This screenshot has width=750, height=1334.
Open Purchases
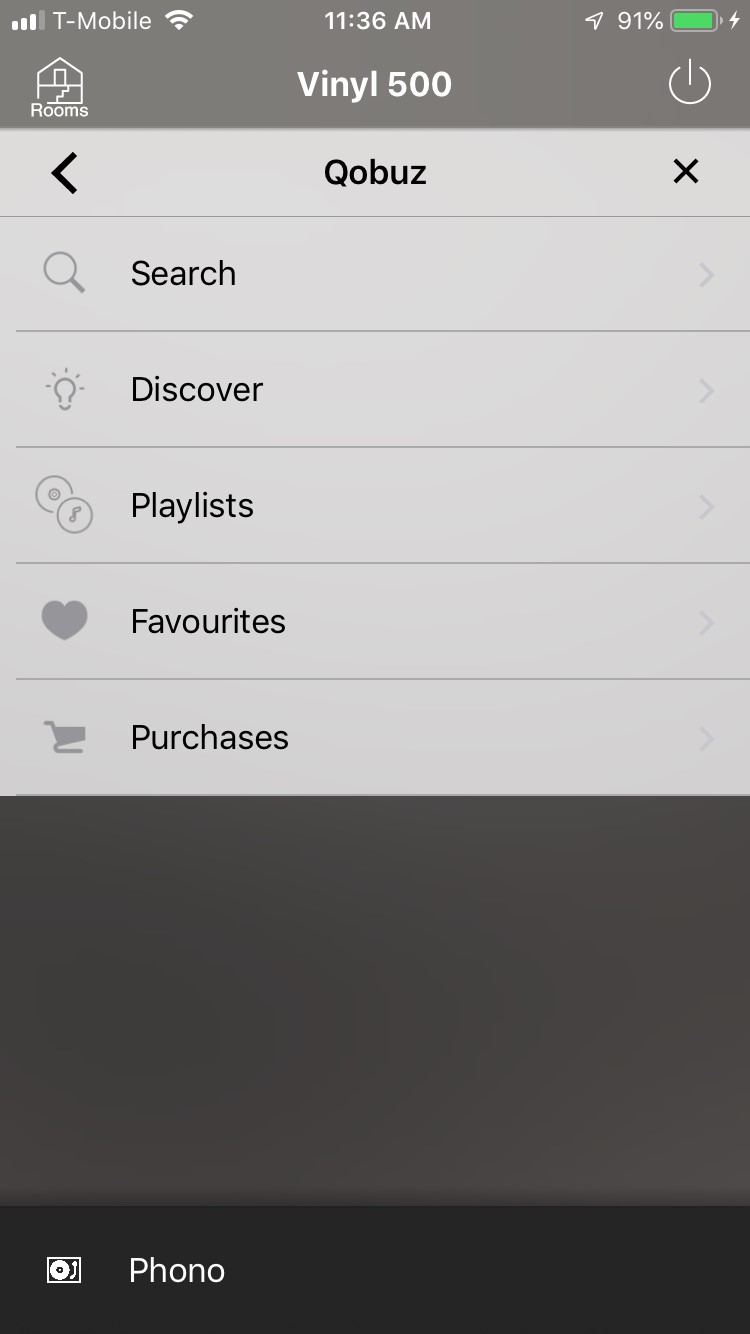(375, 738)
